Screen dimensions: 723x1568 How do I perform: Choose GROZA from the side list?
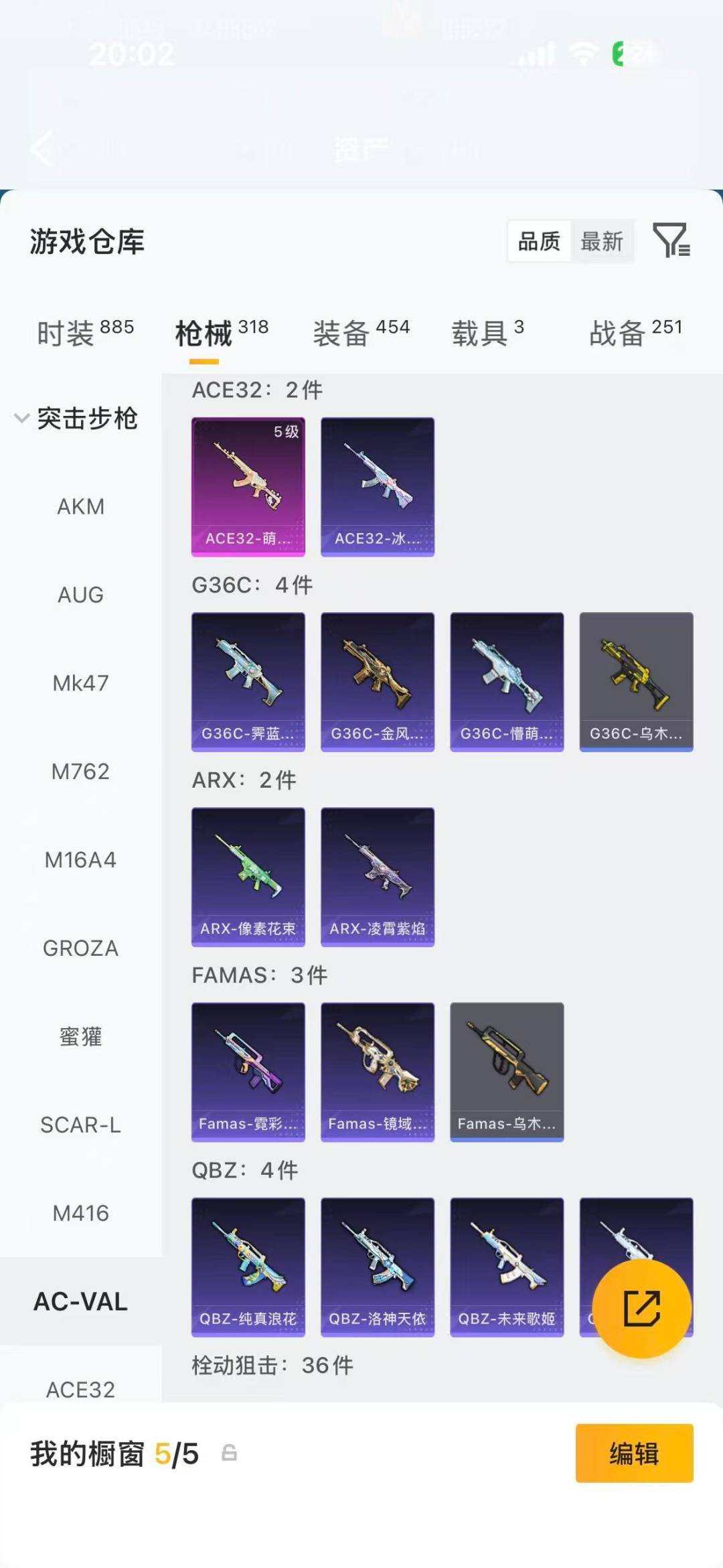(x=80, y=948)
